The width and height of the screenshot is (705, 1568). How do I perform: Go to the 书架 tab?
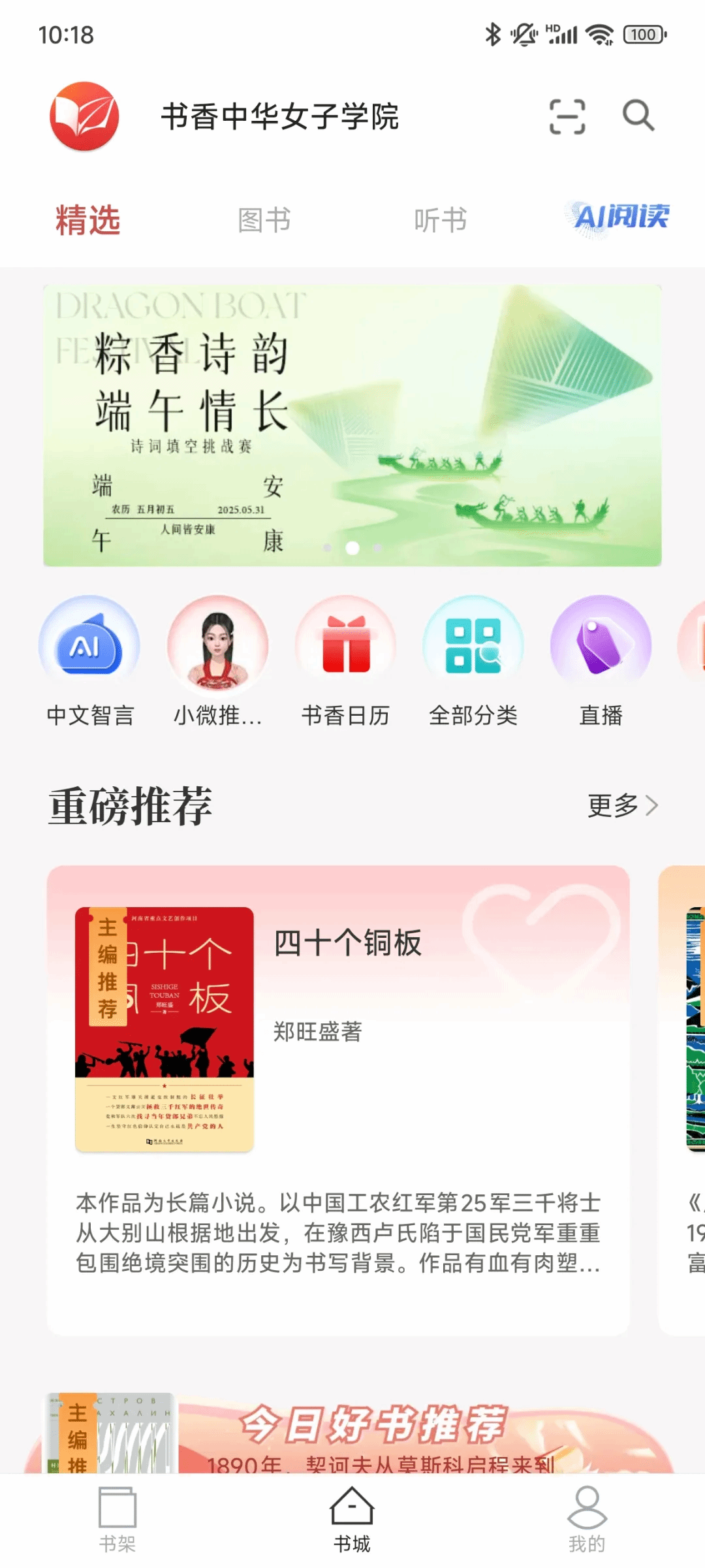[117, 1520]
